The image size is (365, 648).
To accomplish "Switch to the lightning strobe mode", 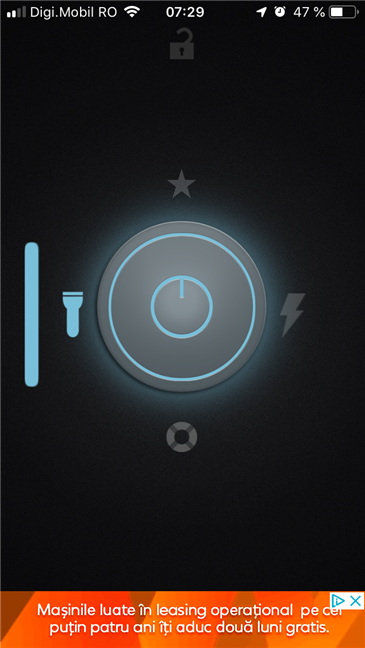I will click(293, 314).
